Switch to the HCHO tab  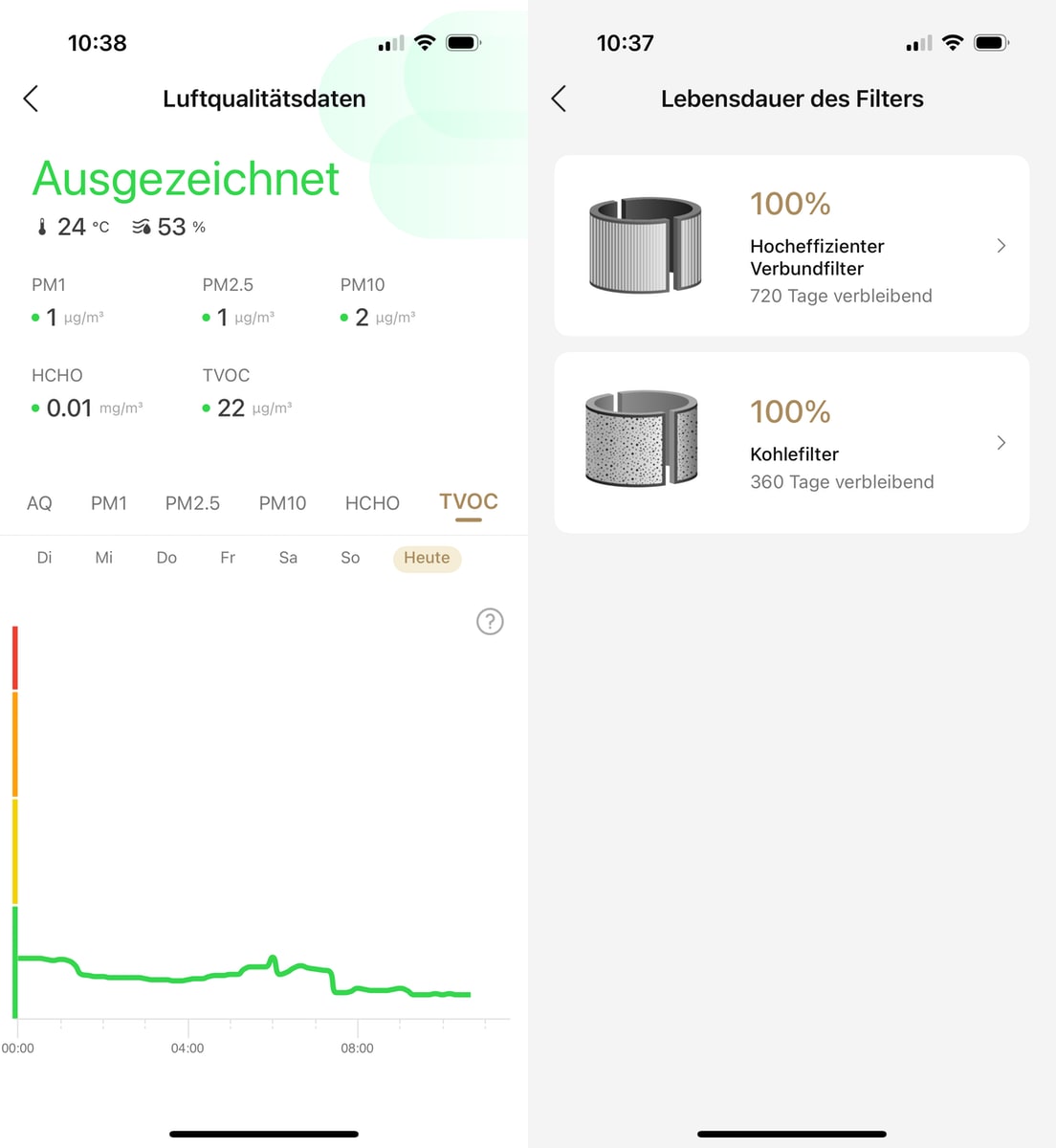click(x=372, y=503)
